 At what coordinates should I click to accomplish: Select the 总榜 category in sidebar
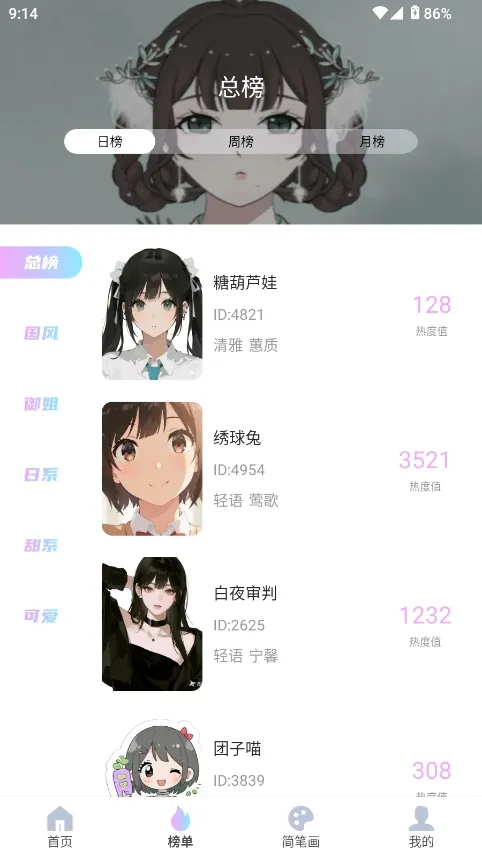(x=41, y=262)
